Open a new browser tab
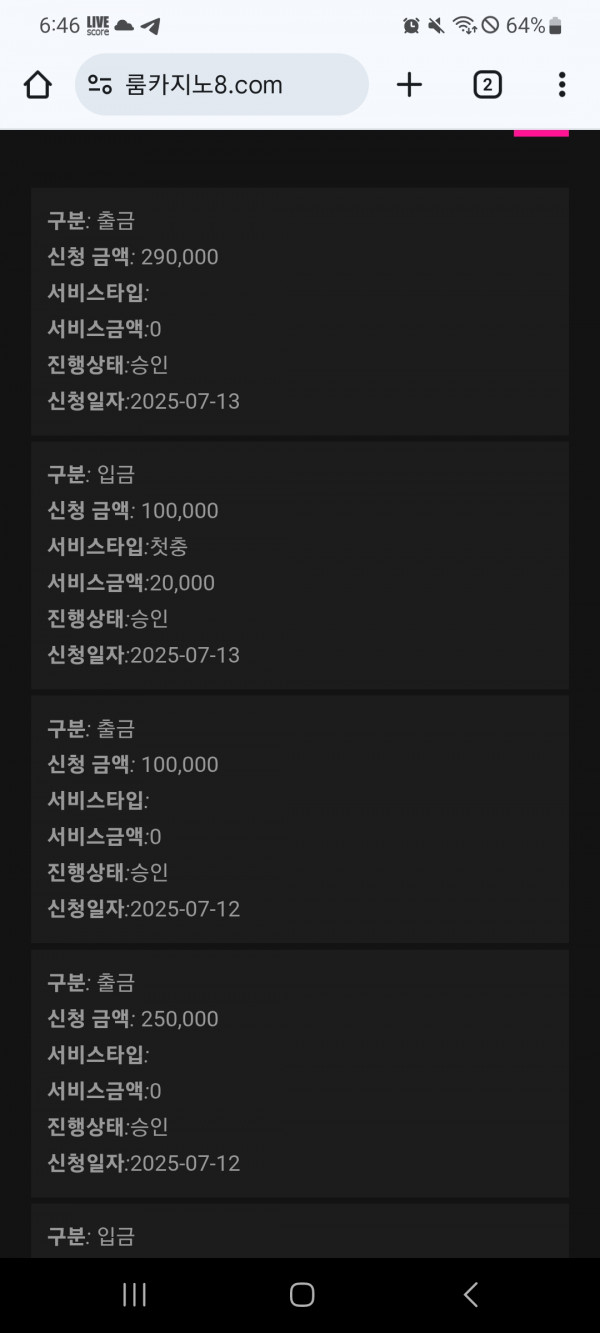Viewport: 600px width, 1333px height. (x=409, y=85)
